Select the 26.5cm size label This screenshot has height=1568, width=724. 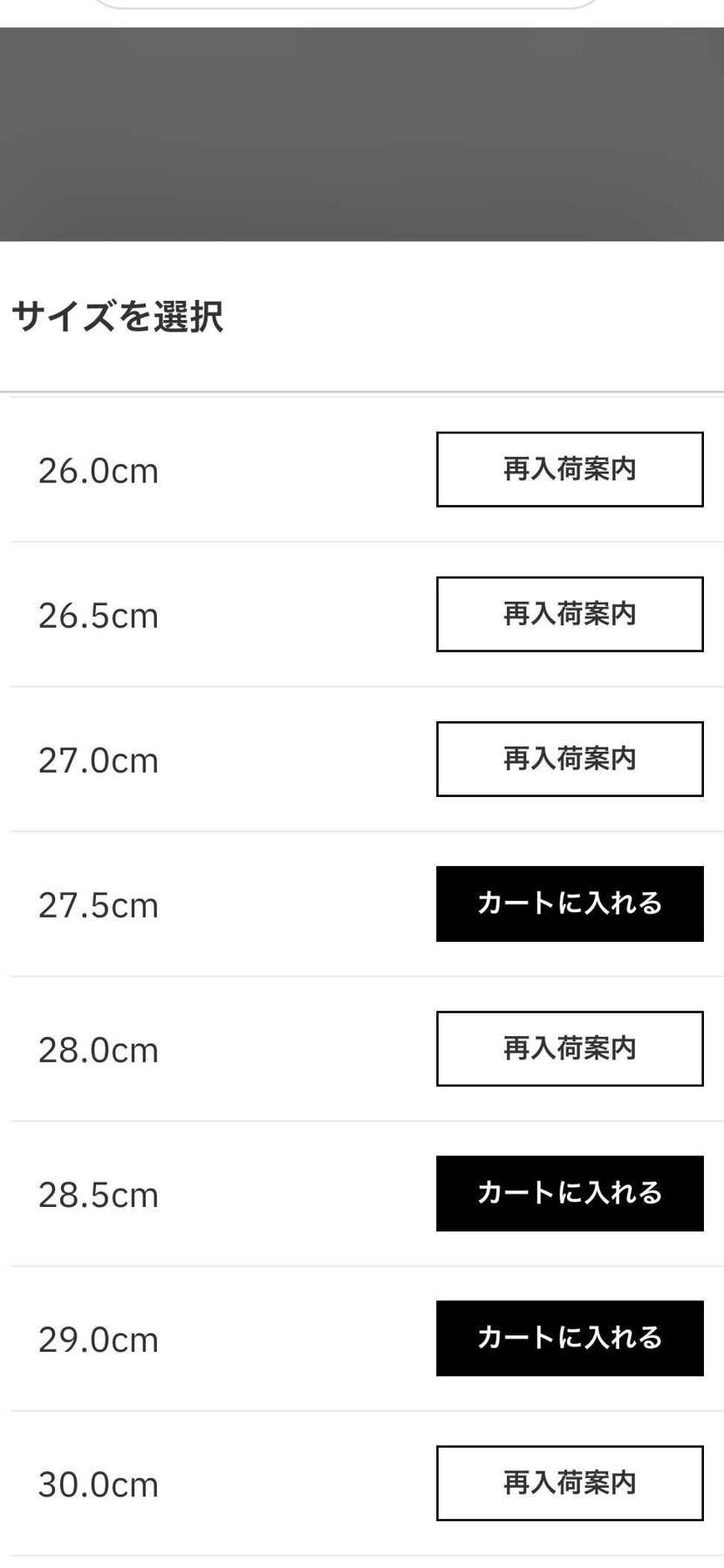(98, 614)
